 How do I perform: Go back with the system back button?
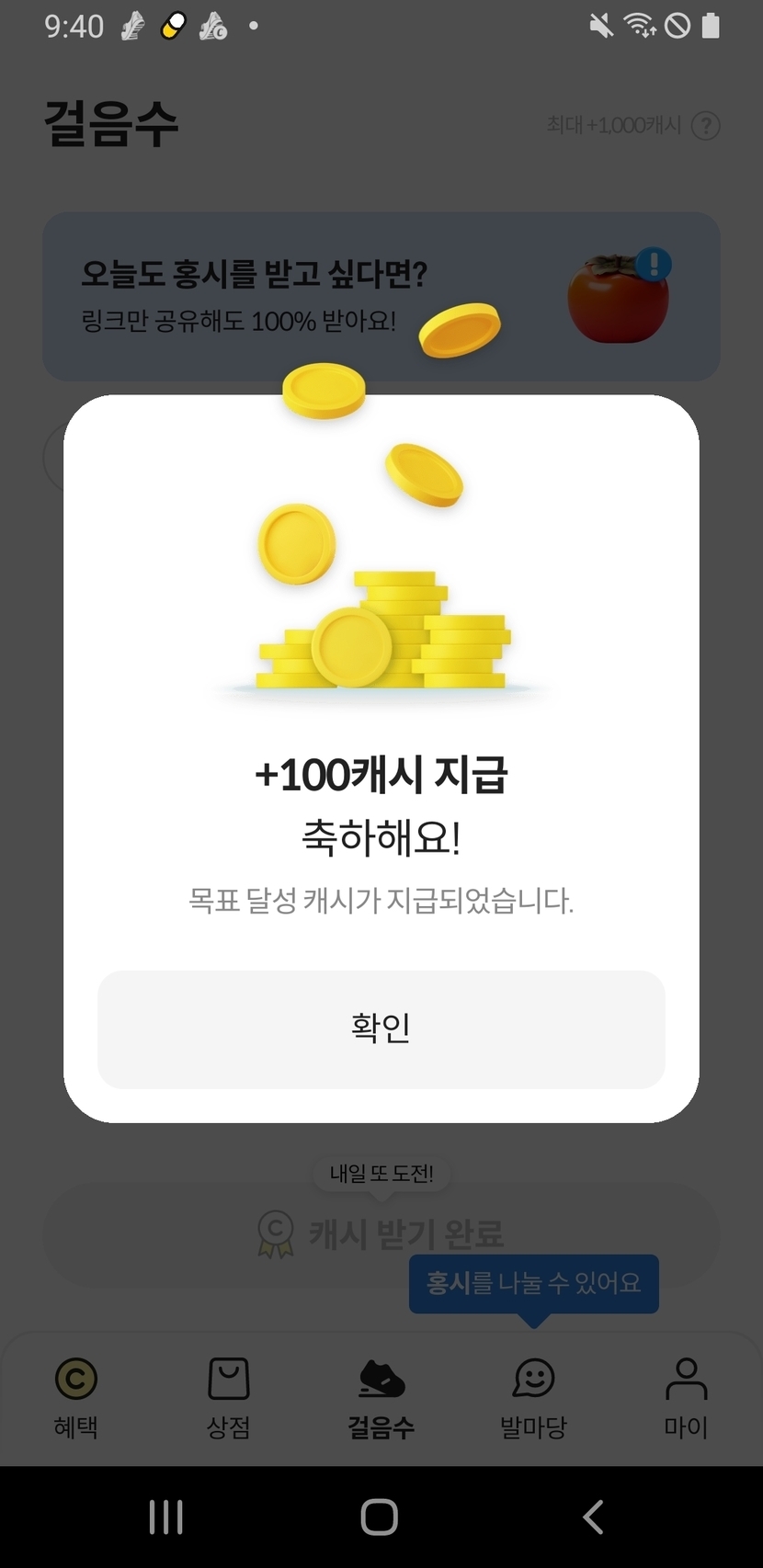click(594, 1517)
